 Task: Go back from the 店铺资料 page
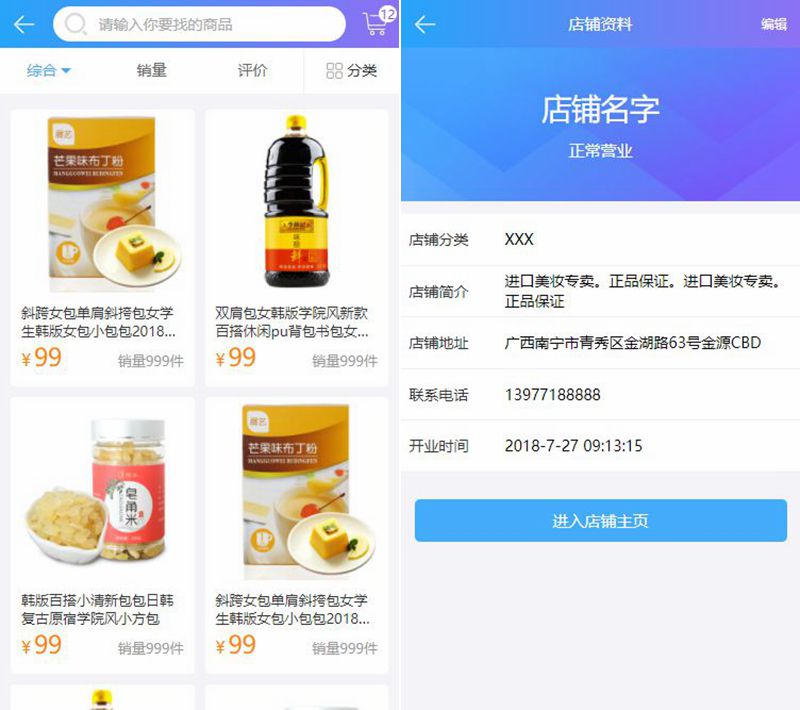coord(425,24)
